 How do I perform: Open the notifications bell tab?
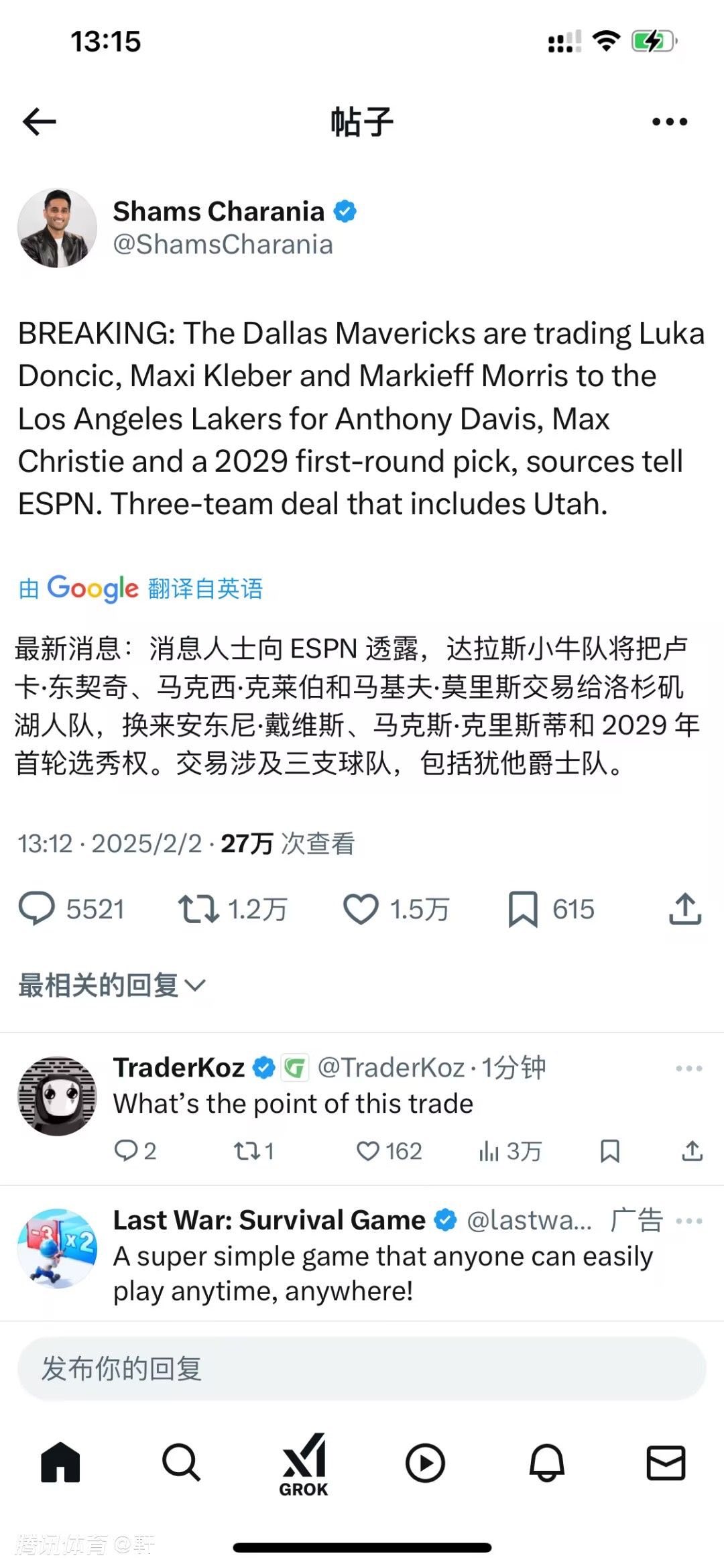(x=546, y=1462)
